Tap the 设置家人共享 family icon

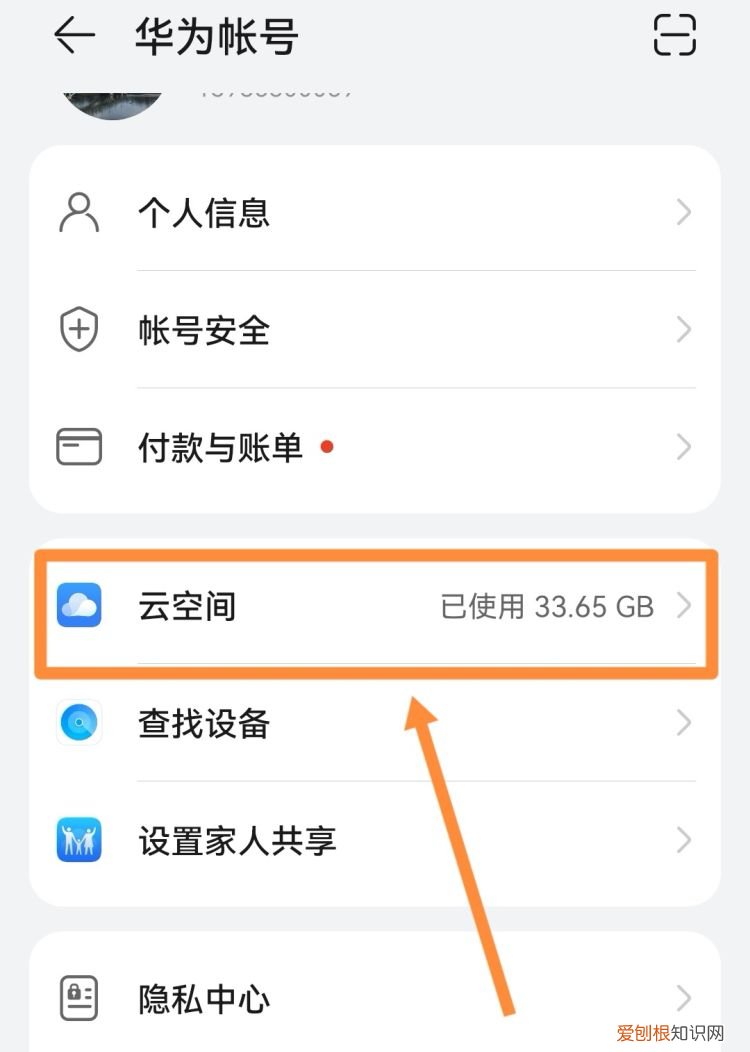78,840
